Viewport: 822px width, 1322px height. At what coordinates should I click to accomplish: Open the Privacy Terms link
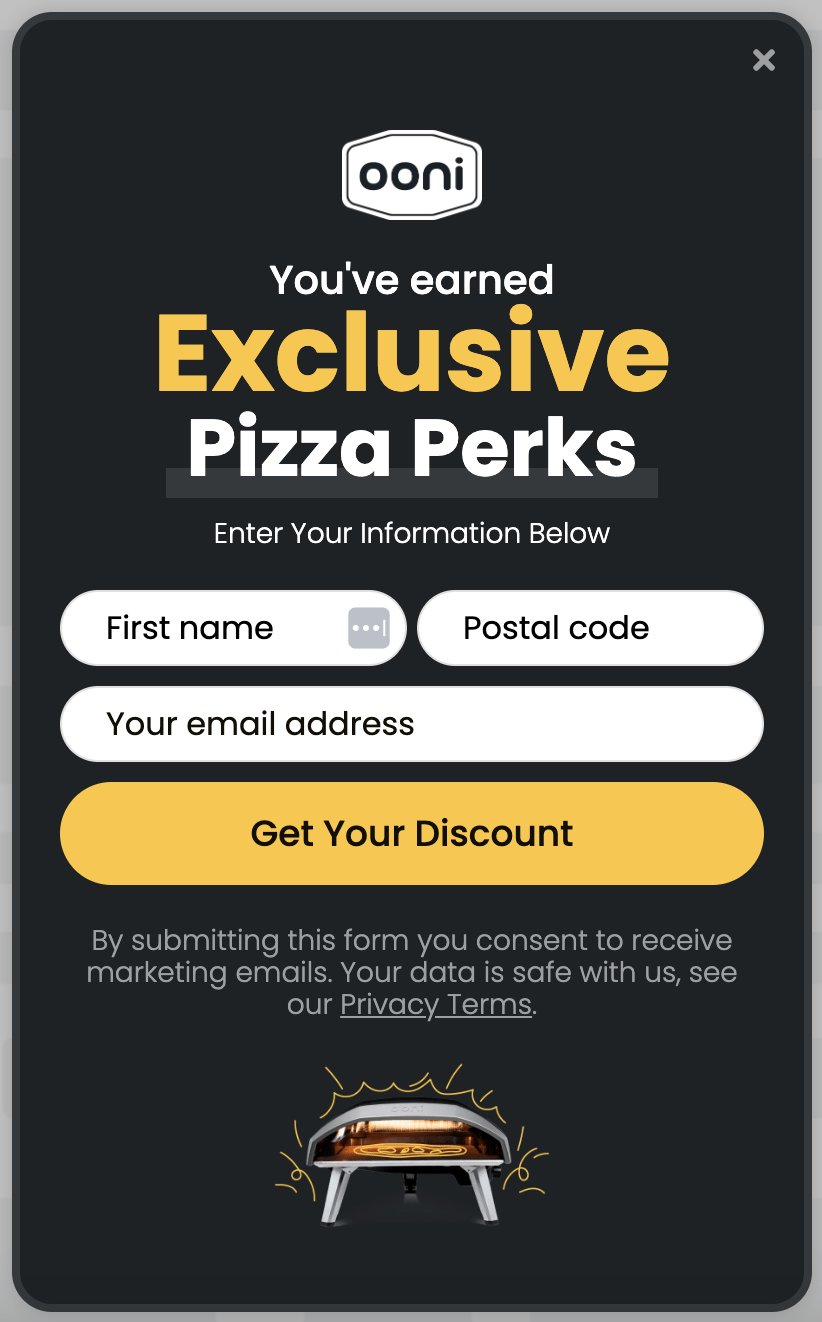tap(436, 1004)
